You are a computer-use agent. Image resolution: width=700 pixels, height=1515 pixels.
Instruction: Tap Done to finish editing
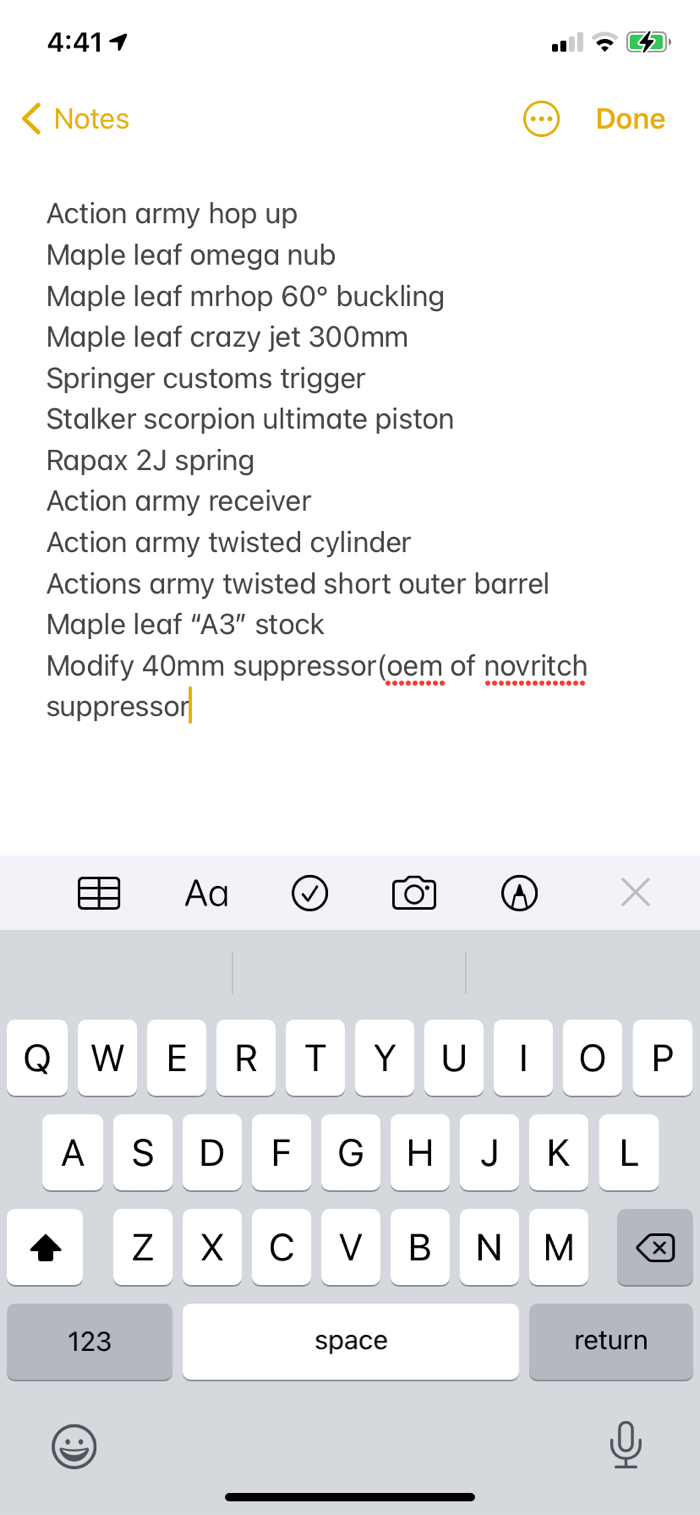pos(630,119)
